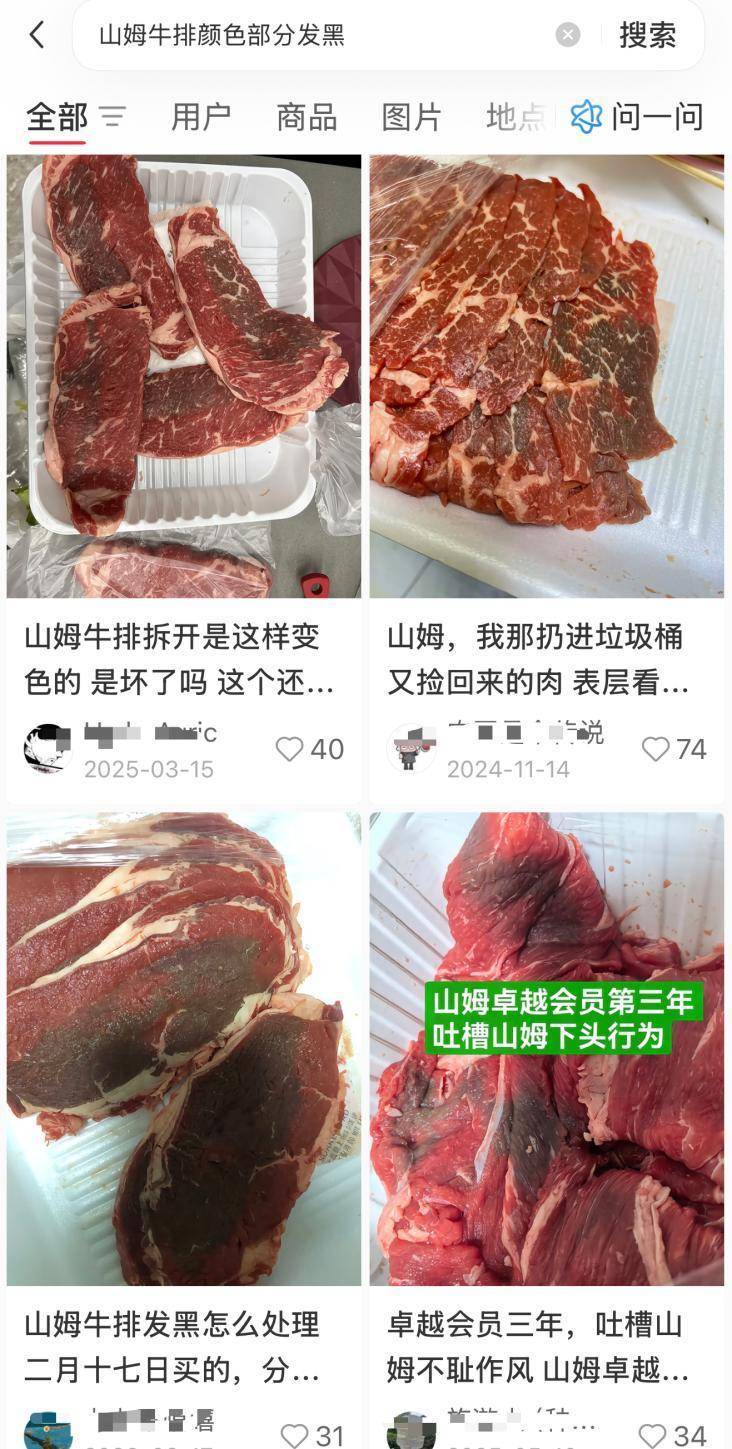Screen dimensions: 732x1449
Task: Open the filter icon beside 全部
Action: click(x=113, y=117)
